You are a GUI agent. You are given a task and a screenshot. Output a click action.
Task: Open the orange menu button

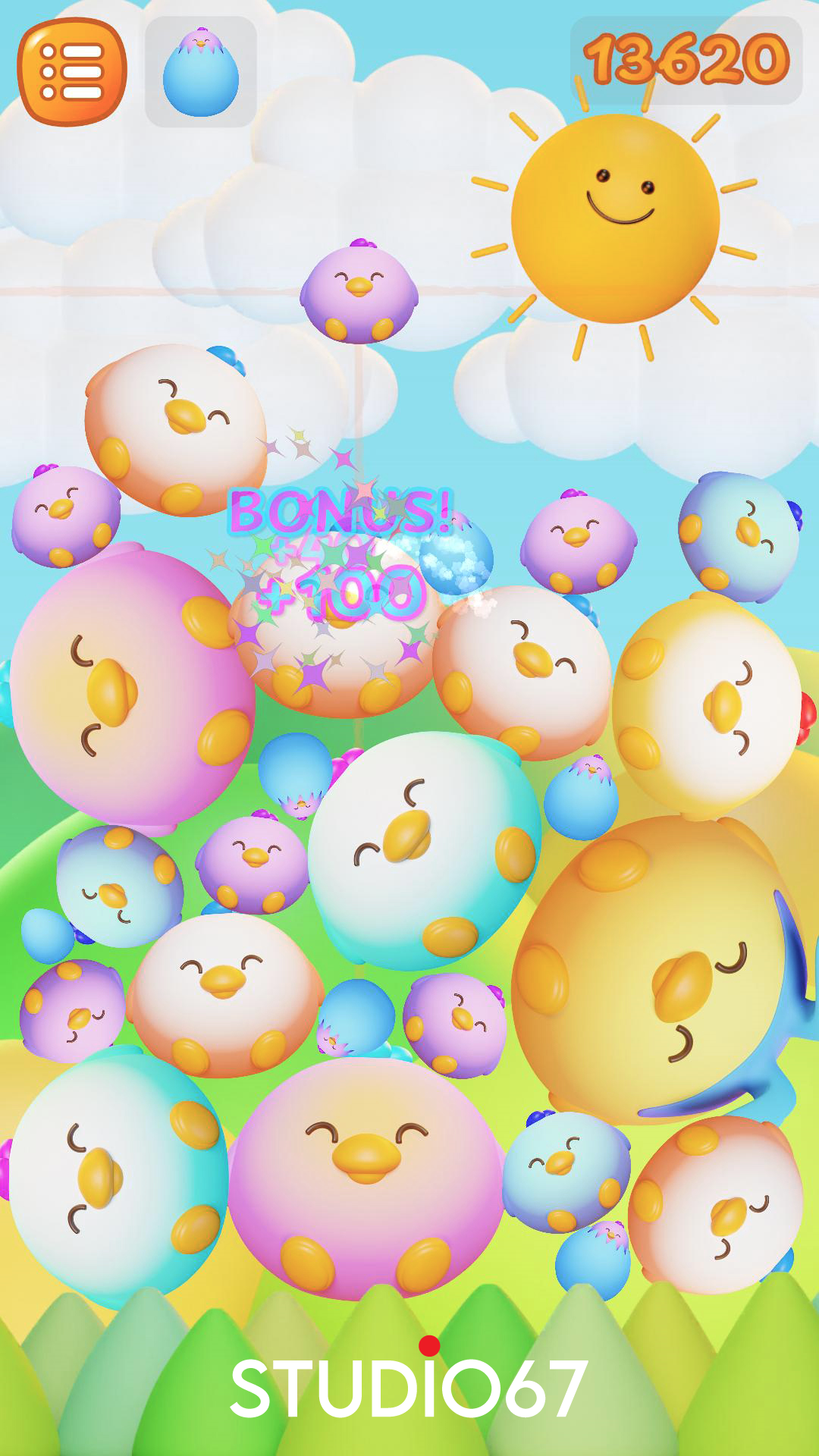pos(72,72)
